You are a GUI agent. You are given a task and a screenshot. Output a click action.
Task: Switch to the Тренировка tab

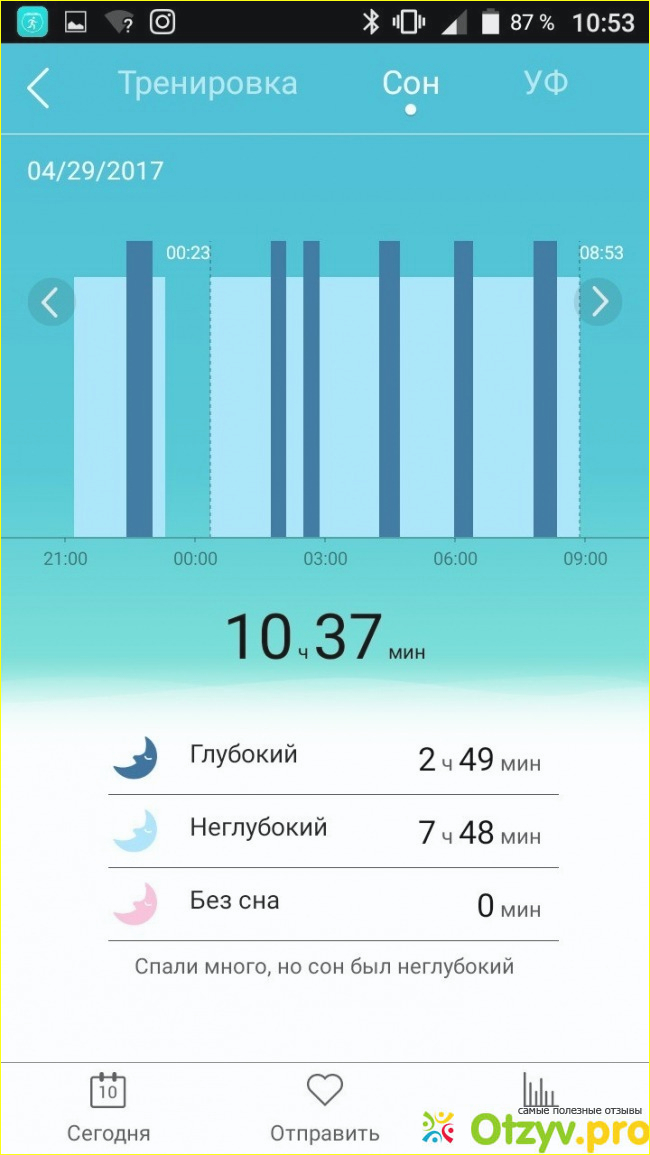pos(207,84)
